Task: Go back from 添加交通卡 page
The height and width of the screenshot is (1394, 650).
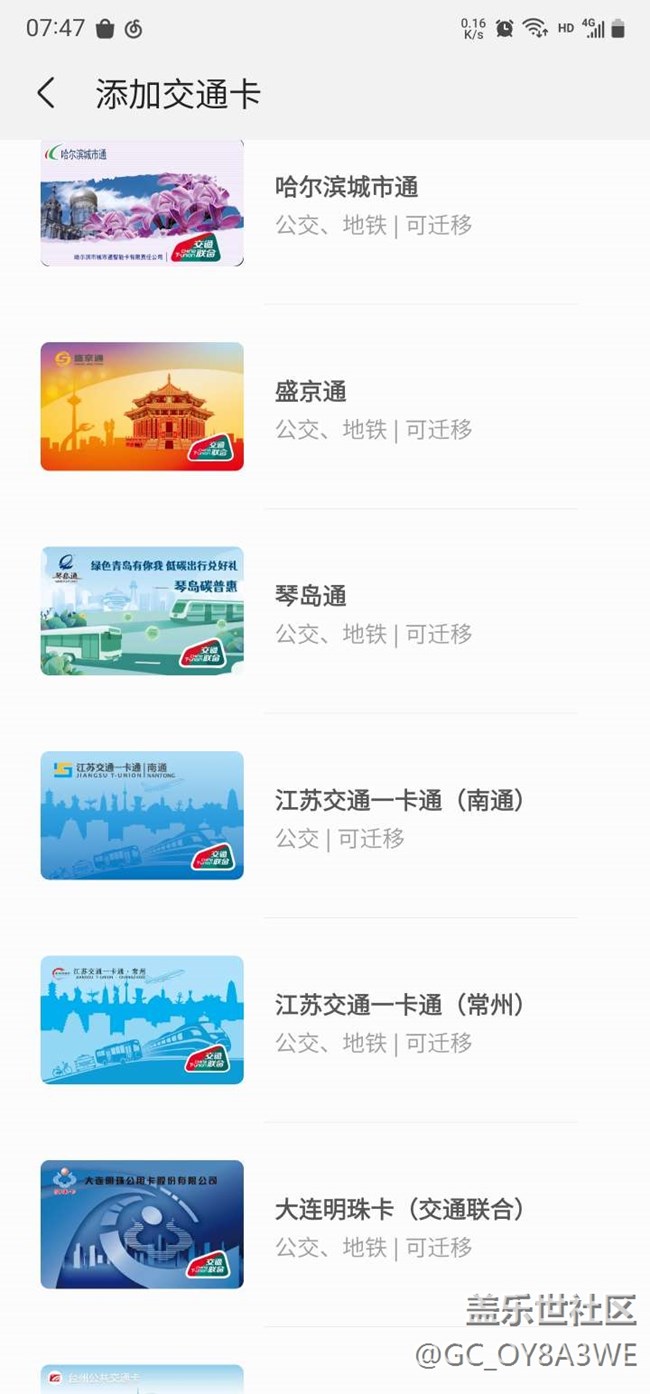Action: tap(46, 94)
